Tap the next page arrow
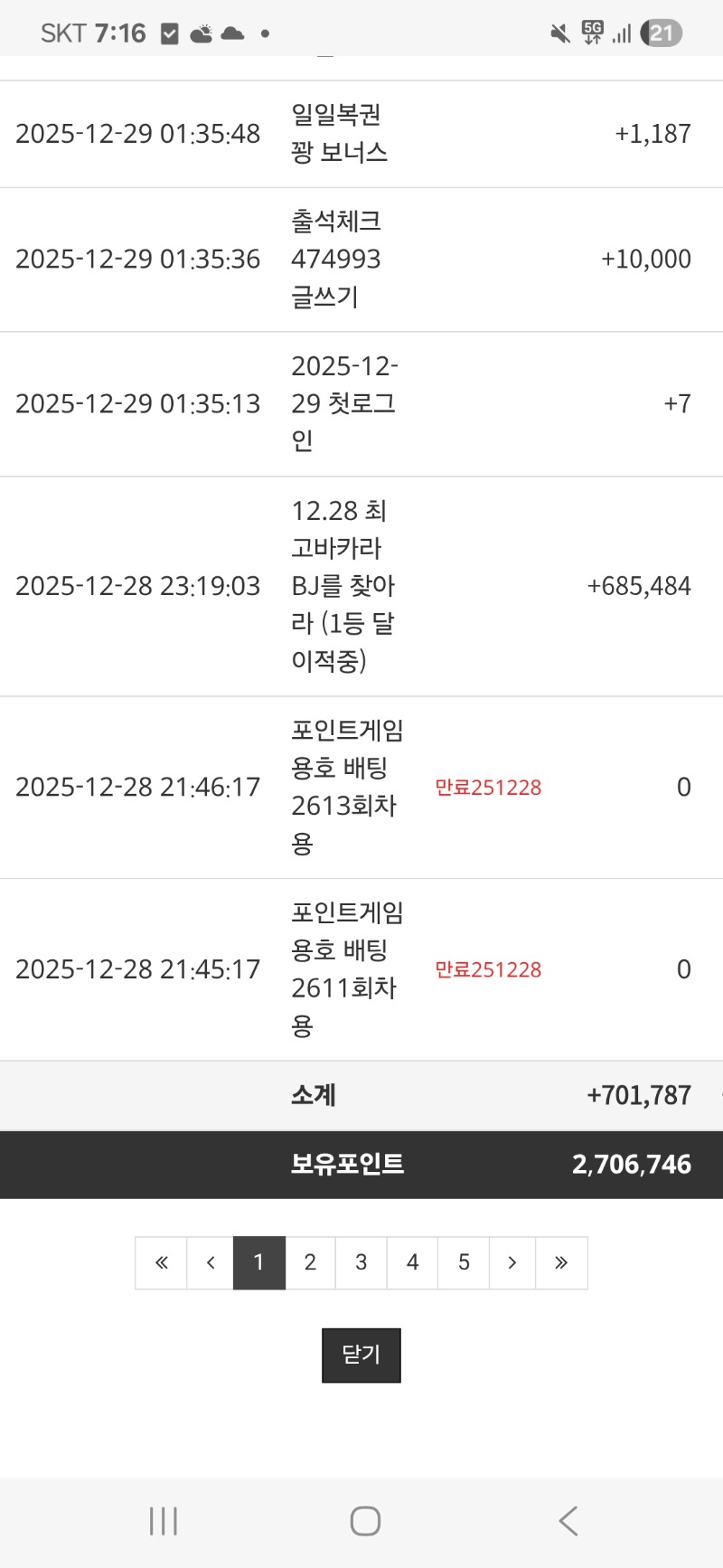 coord(512,1262)
